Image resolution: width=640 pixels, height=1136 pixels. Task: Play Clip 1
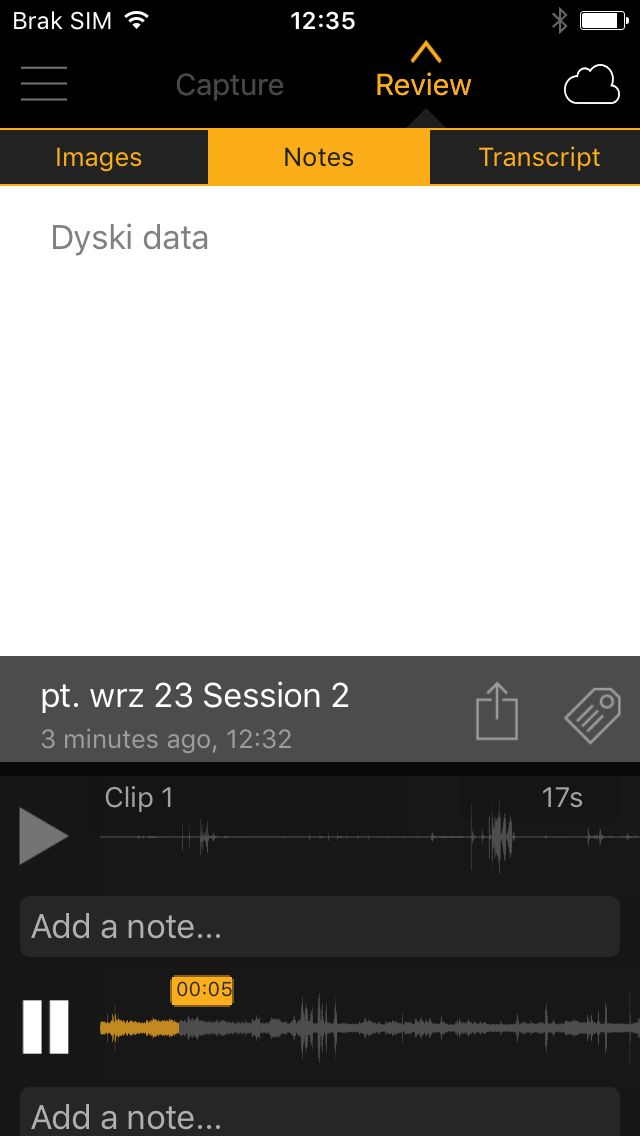pyautogui.click(x=43, y=836)
